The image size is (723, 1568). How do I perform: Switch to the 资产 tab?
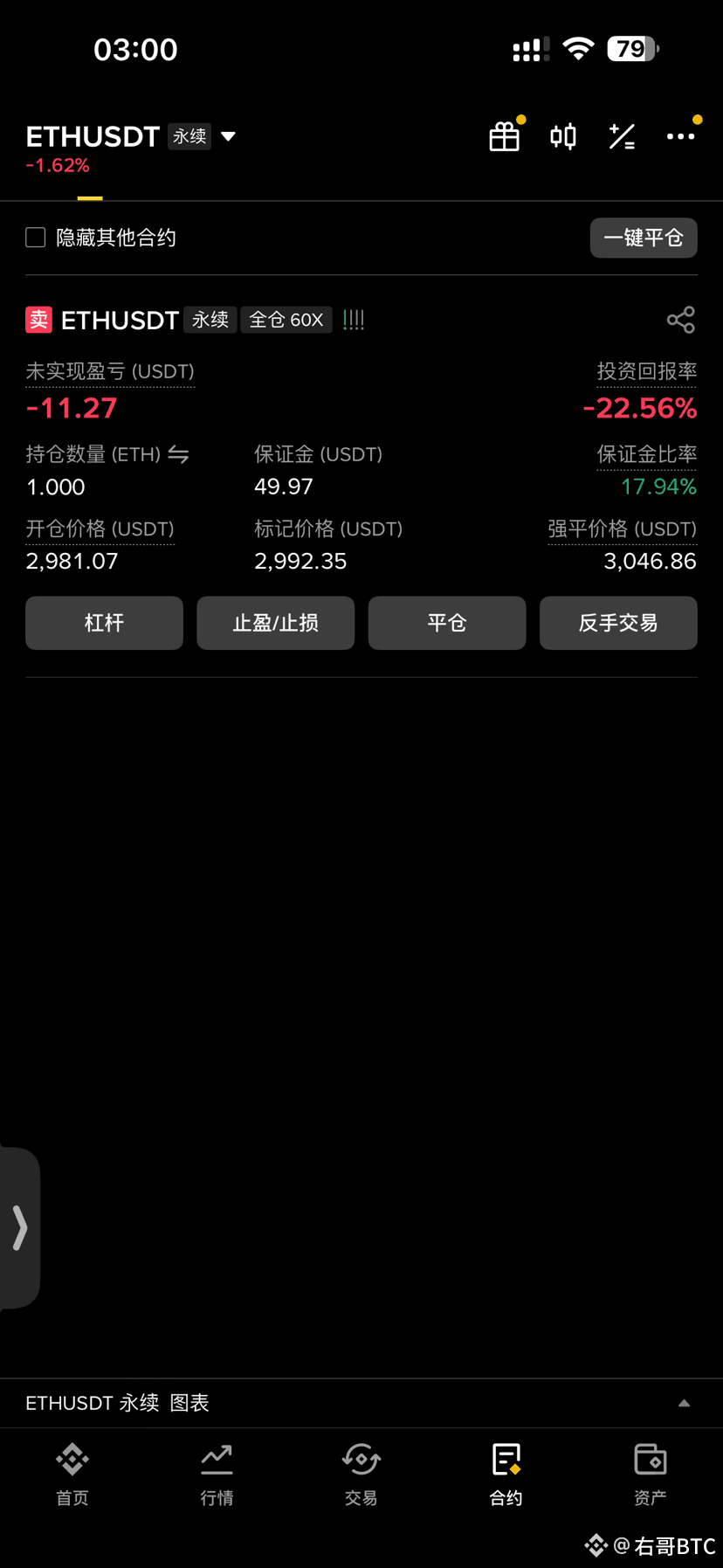coord(651,1475)
